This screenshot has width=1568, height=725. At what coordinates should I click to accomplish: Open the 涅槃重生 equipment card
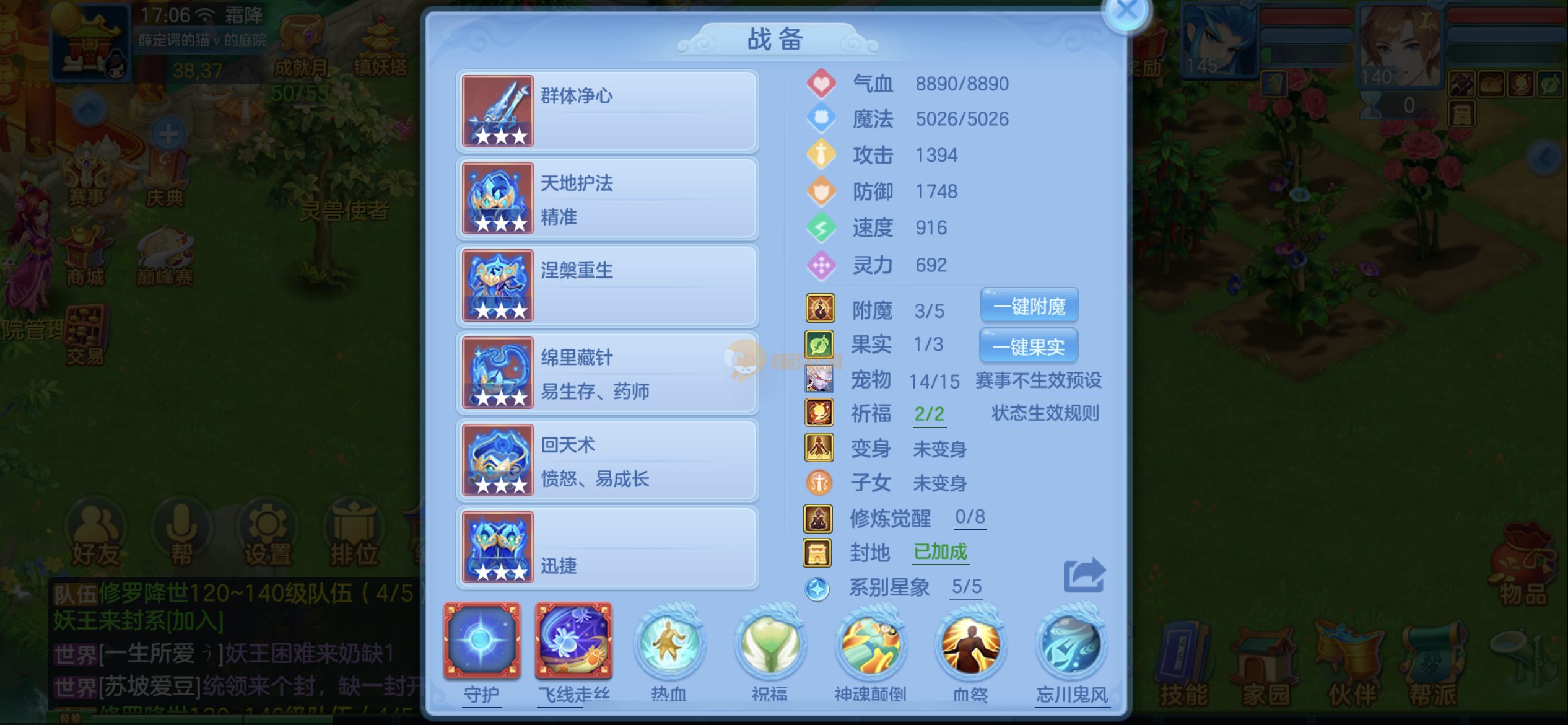tap(608, 286)
